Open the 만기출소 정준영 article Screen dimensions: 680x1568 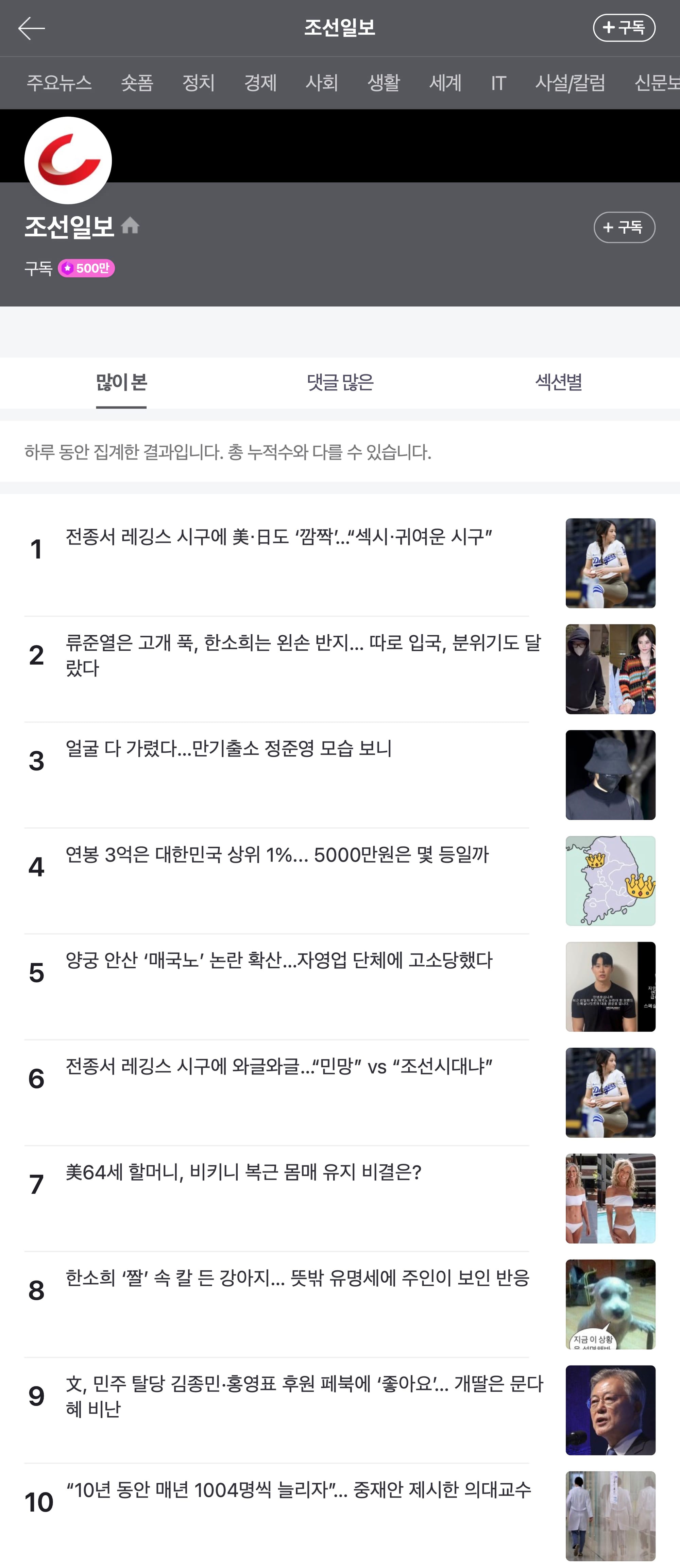click(x=229, y=749)
